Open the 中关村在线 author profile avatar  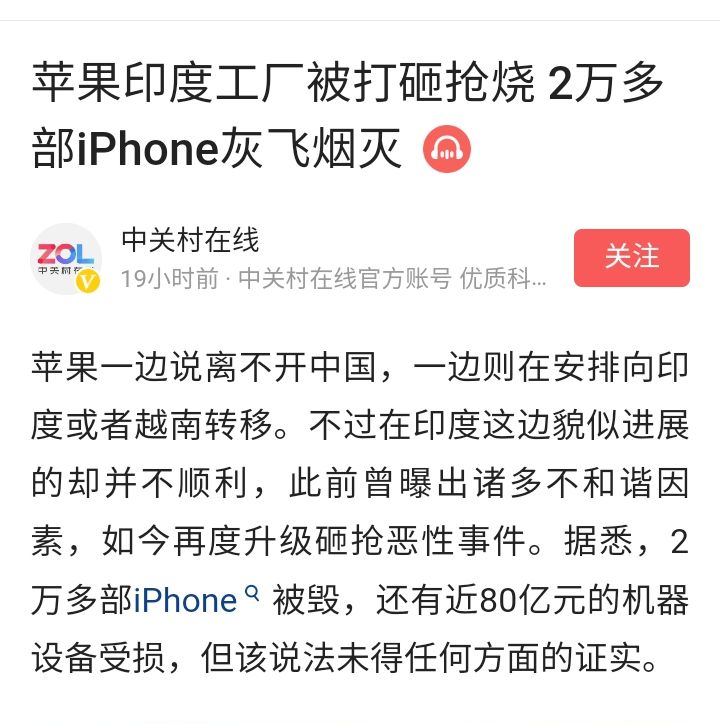point(66,258)
